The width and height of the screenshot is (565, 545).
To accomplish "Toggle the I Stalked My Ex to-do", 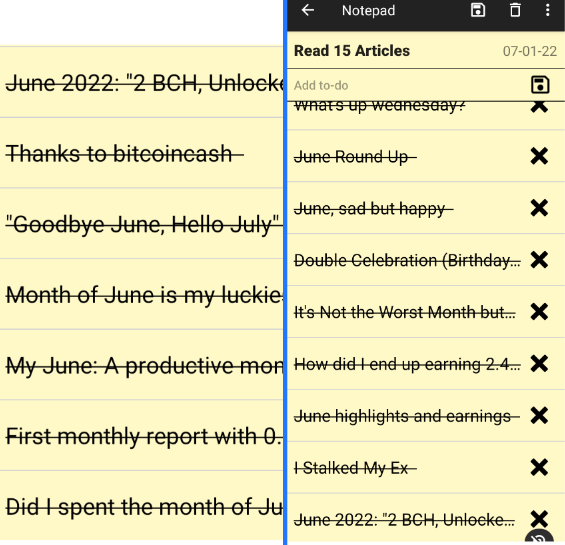I will 355,468.
